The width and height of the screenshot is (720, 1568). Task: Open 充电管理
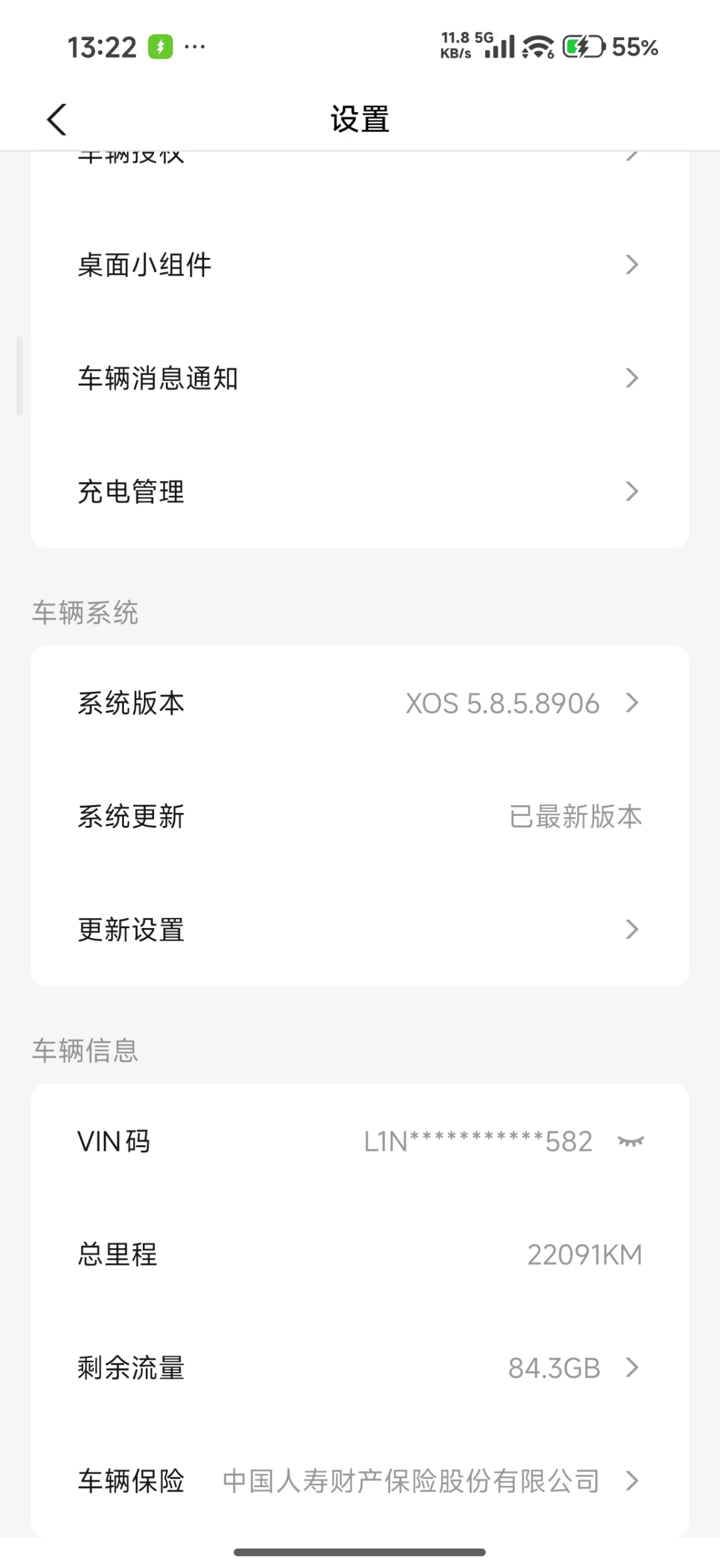coord(359,492)
